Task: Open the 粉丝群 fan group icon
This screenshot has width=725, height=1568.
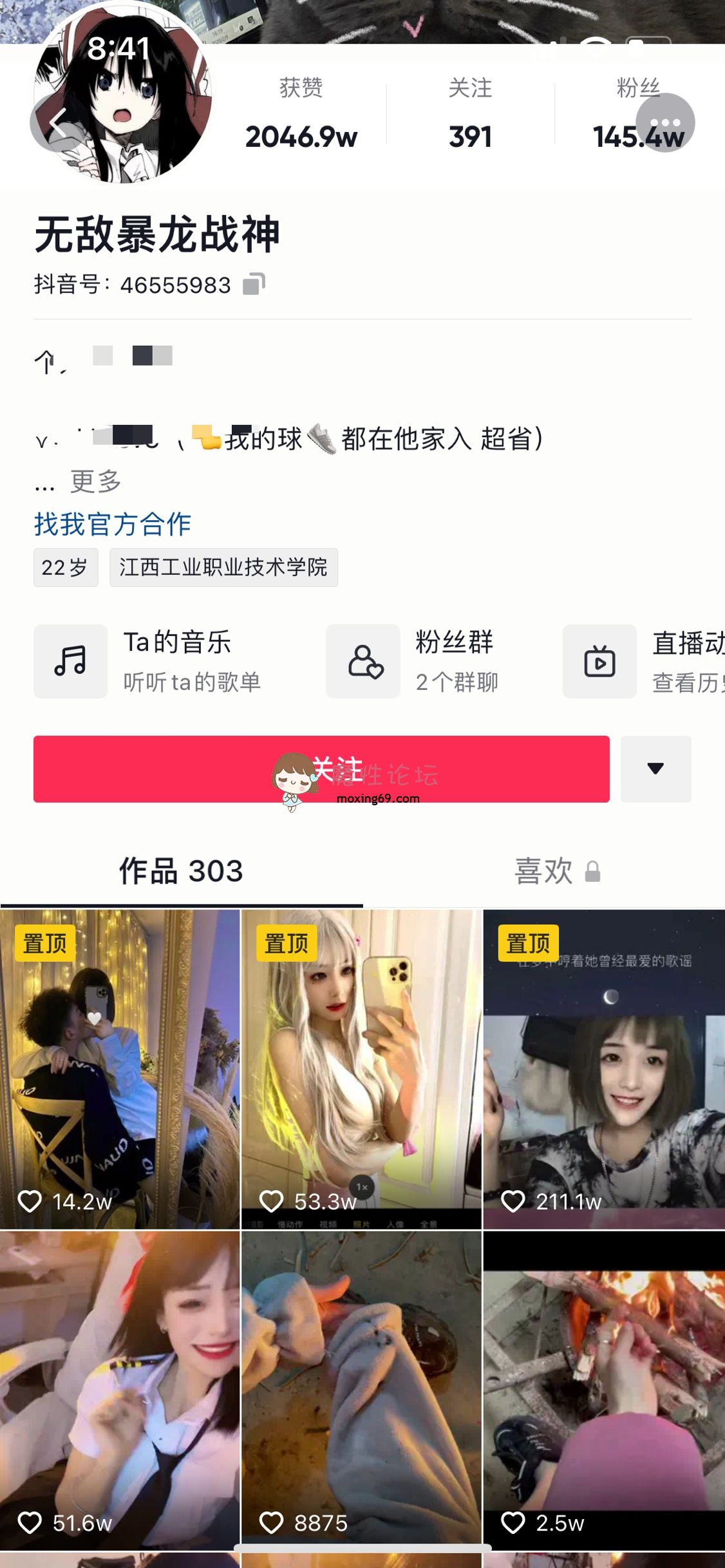Action: (x=362, y=660)
